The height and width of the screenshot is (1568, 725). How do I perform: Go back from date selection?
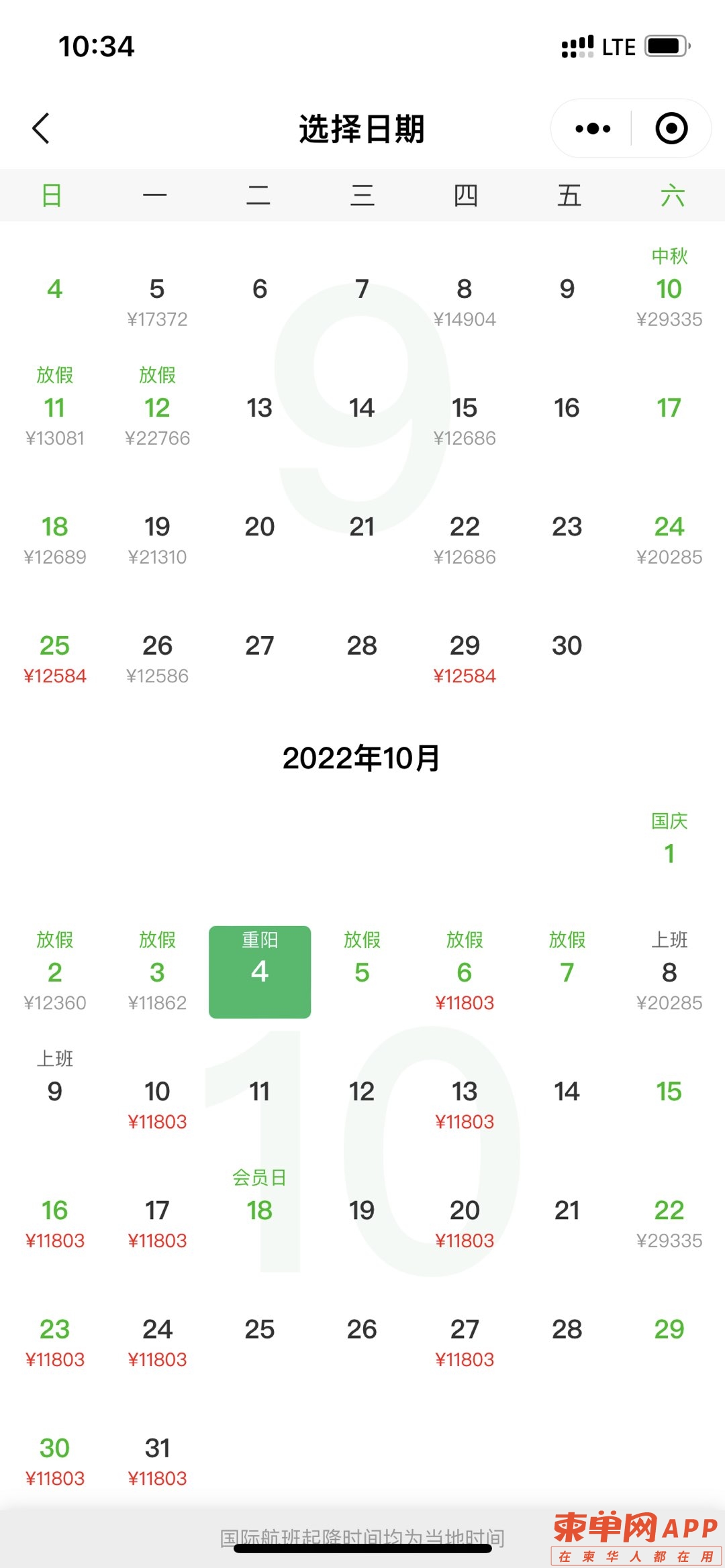point(42,128)
